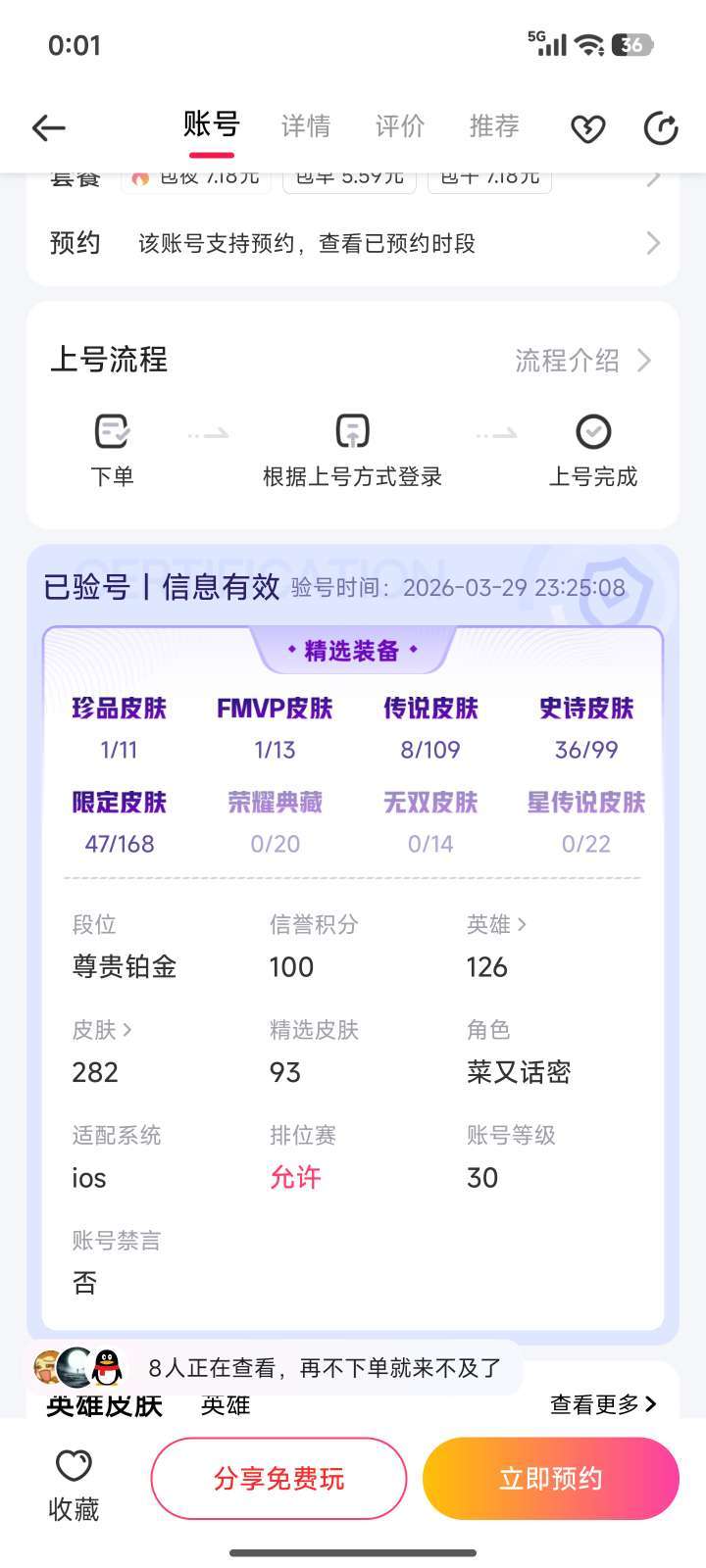This screenshot has height=1568, width=706.
Task: Tap the back arrow to return
Action: 48,128
